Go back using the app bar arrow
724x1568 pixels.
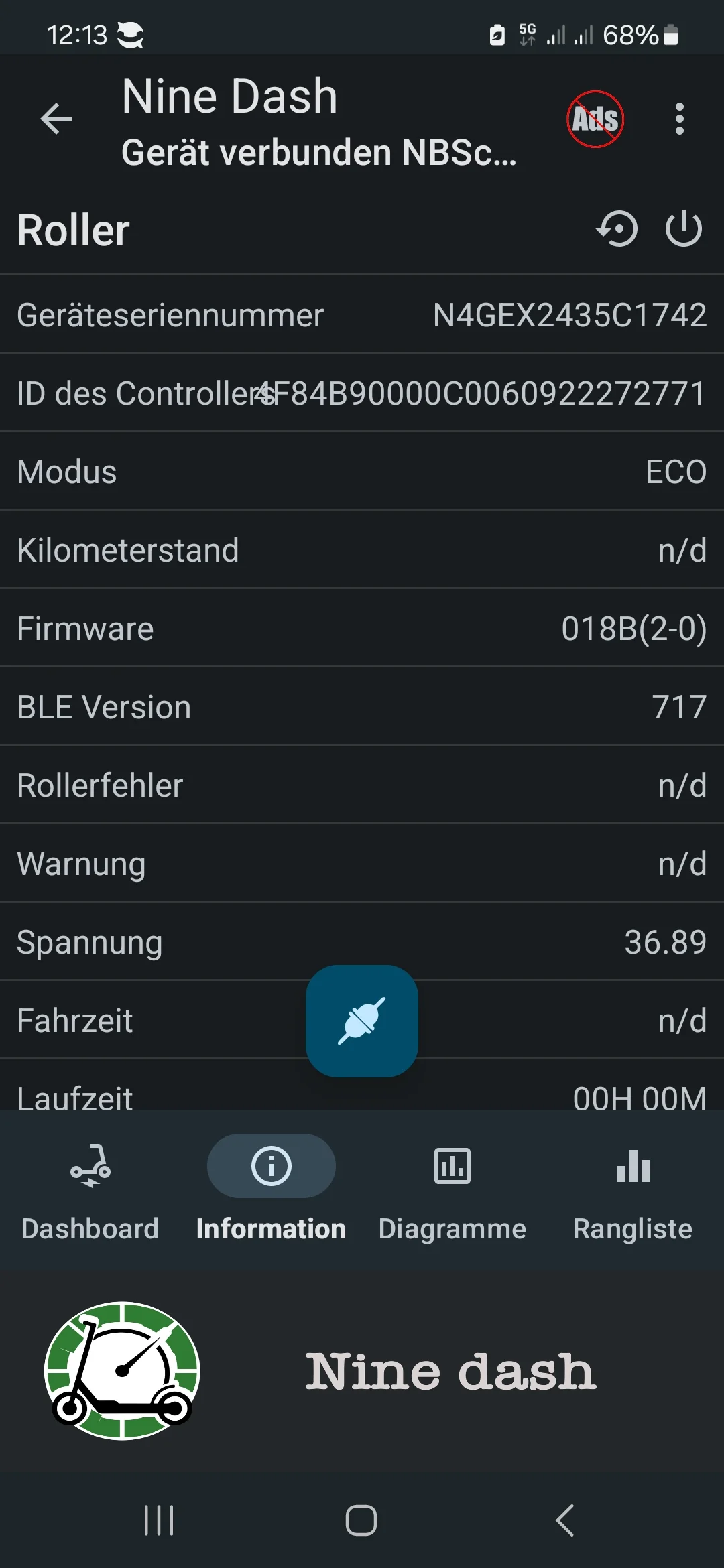56,119
